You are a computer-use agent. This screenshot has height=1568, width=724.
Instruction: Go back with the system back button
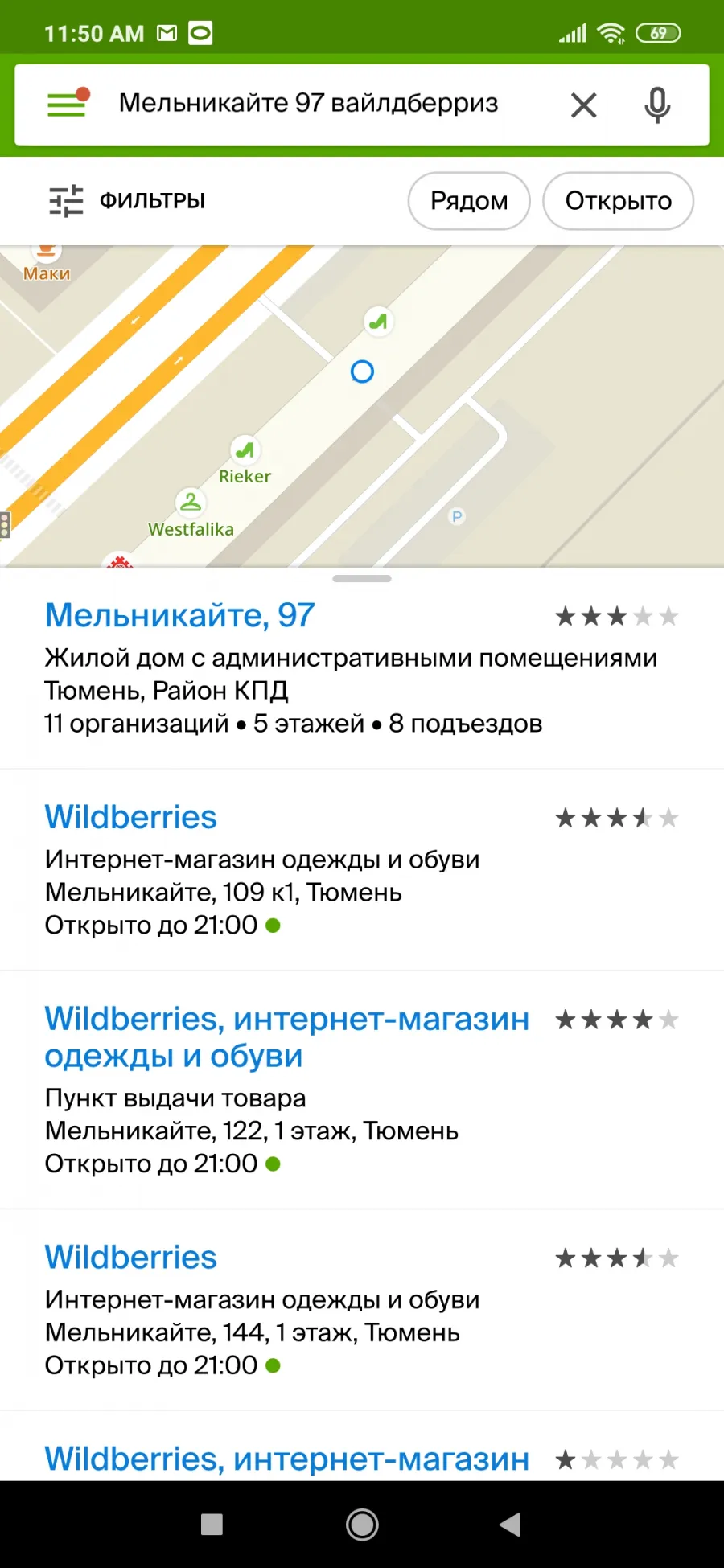click(x=510, y=1525)
